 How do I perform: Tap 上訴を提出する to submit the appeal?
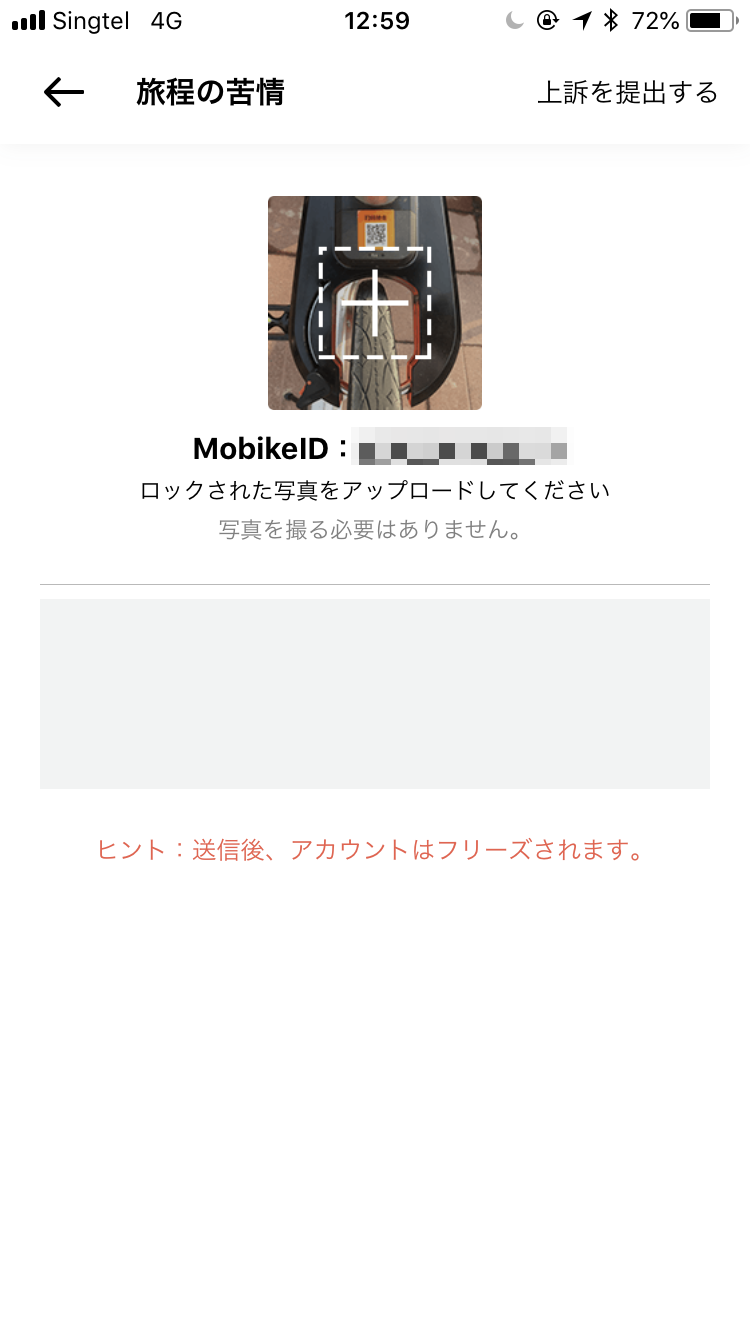pyautogui.click(x=628, y=93)
